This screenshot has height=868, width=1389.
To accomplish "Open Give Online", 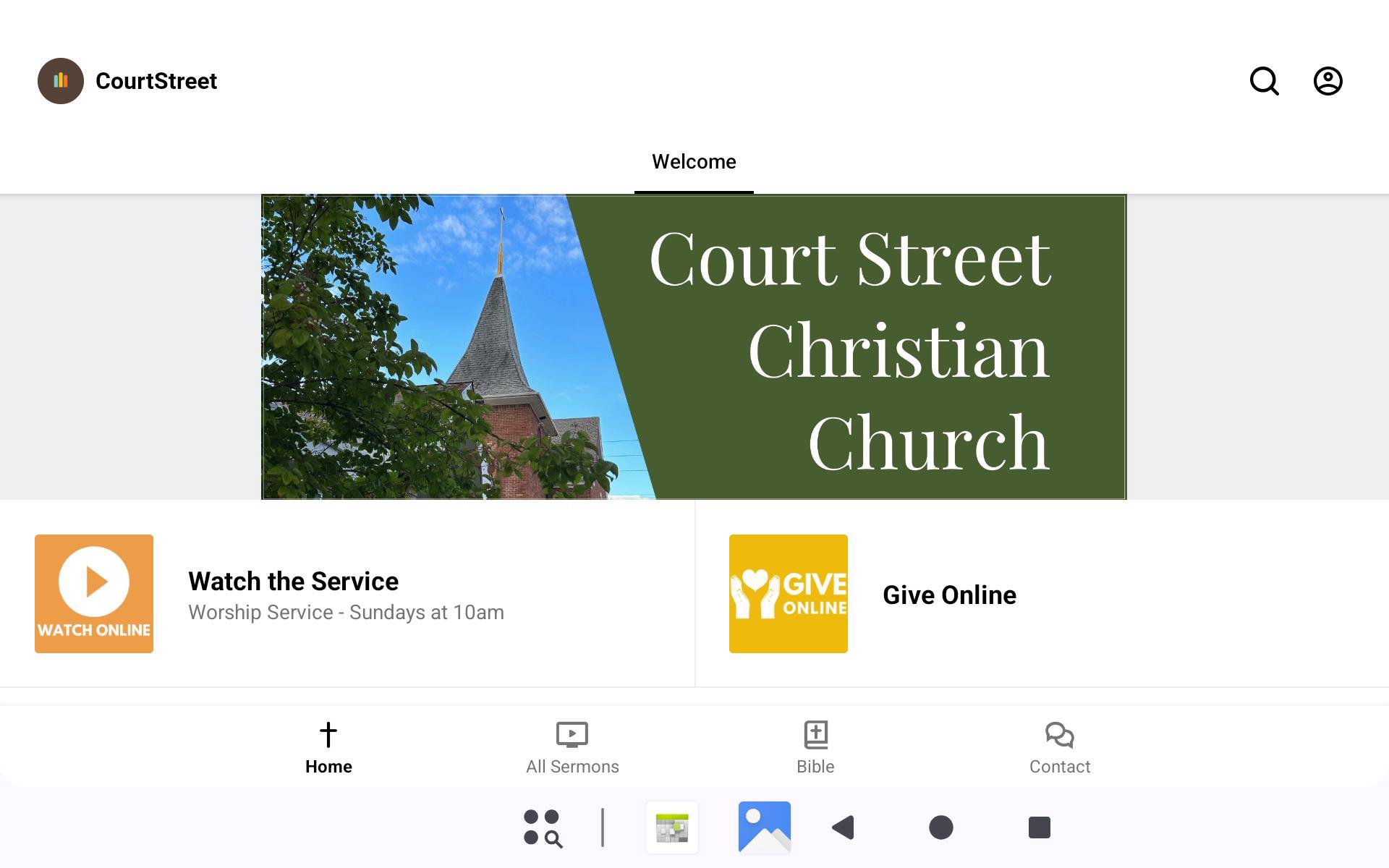I will click(x=948, y=595).
